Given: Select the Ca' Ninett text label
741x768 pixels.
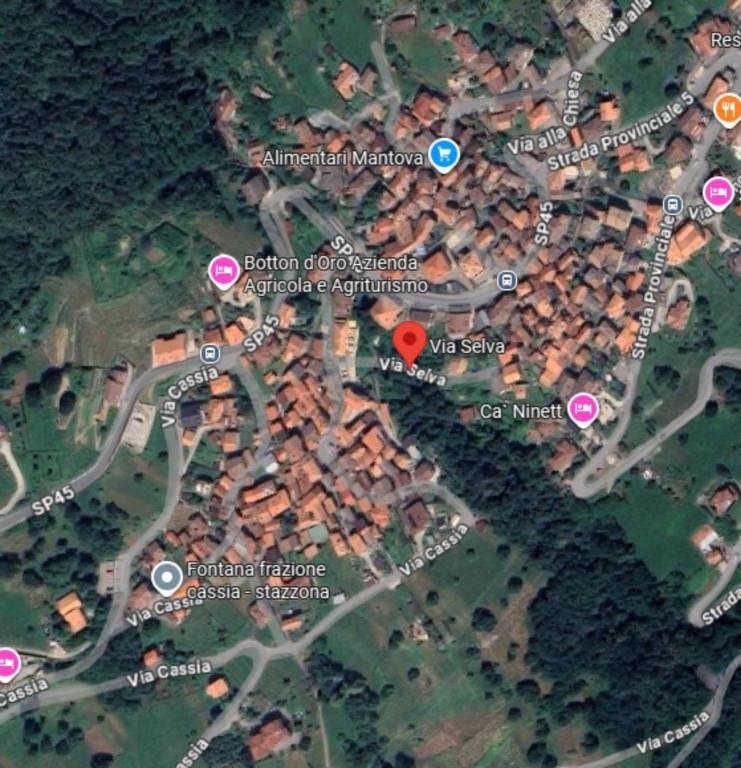Looking at the screenshot, I should click(521, 410).
